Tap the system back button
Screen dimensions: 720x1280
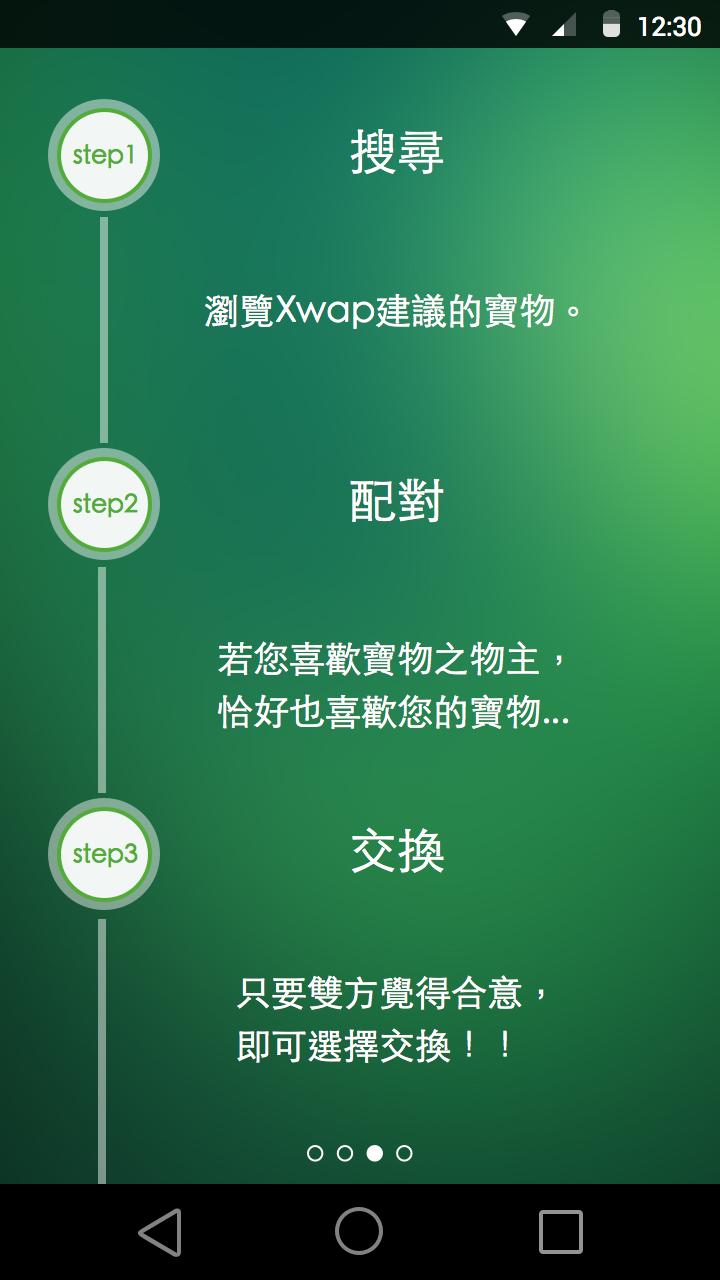pyautogui.click(x=160, y=1231)
